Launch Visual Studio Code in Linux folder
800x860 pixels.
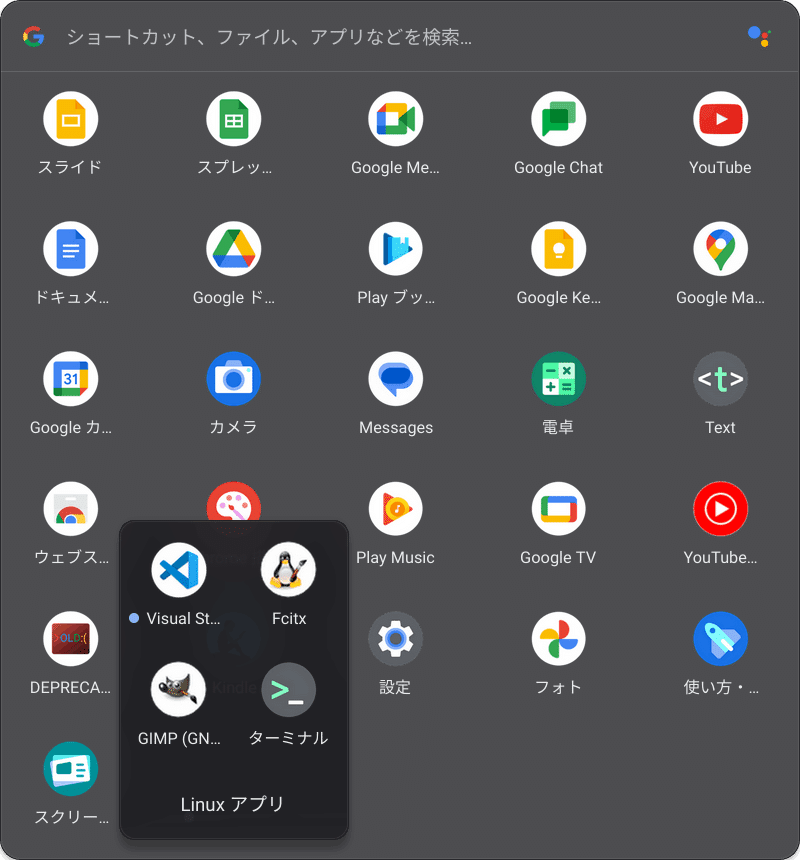coord(179,571)
